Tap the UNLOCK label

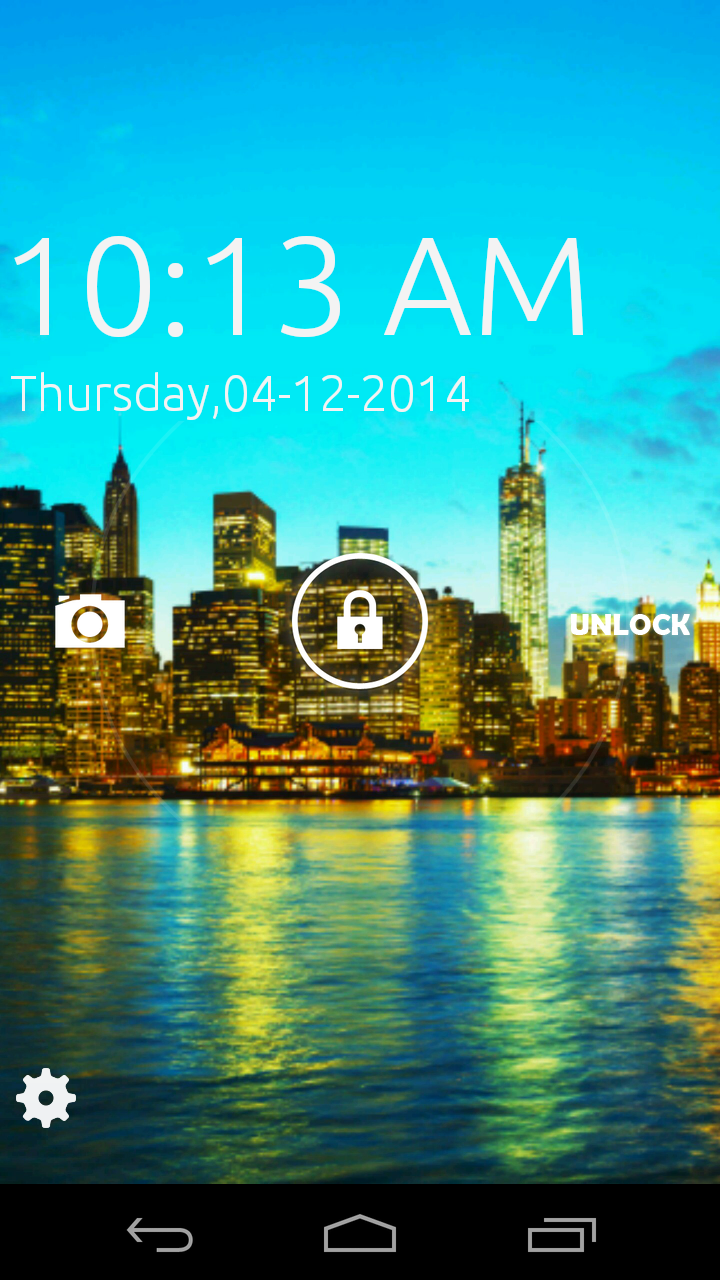tap(630, 625)
